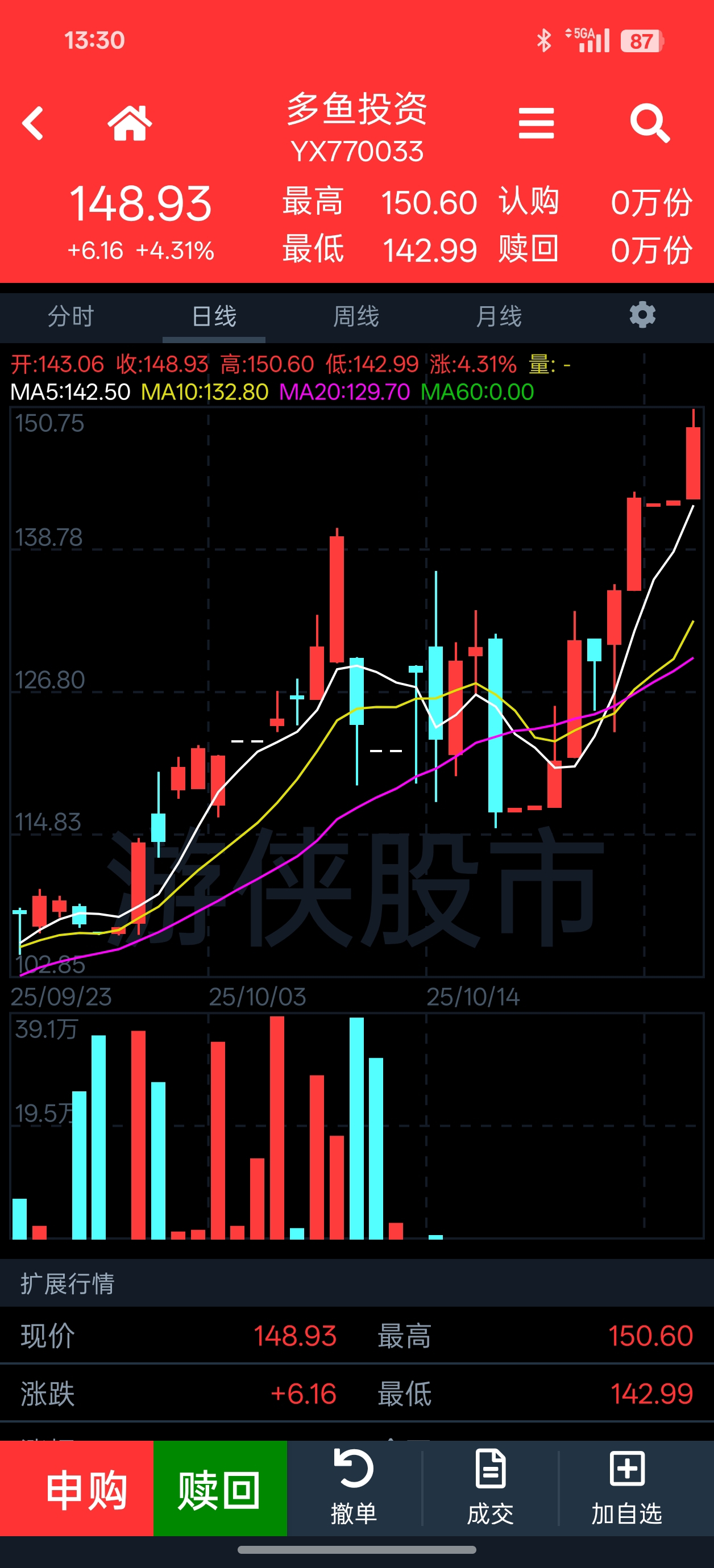The image size is (714, 1568).
Task: Switch to the 周线 weekly chart tab
Action: point(356,316)
